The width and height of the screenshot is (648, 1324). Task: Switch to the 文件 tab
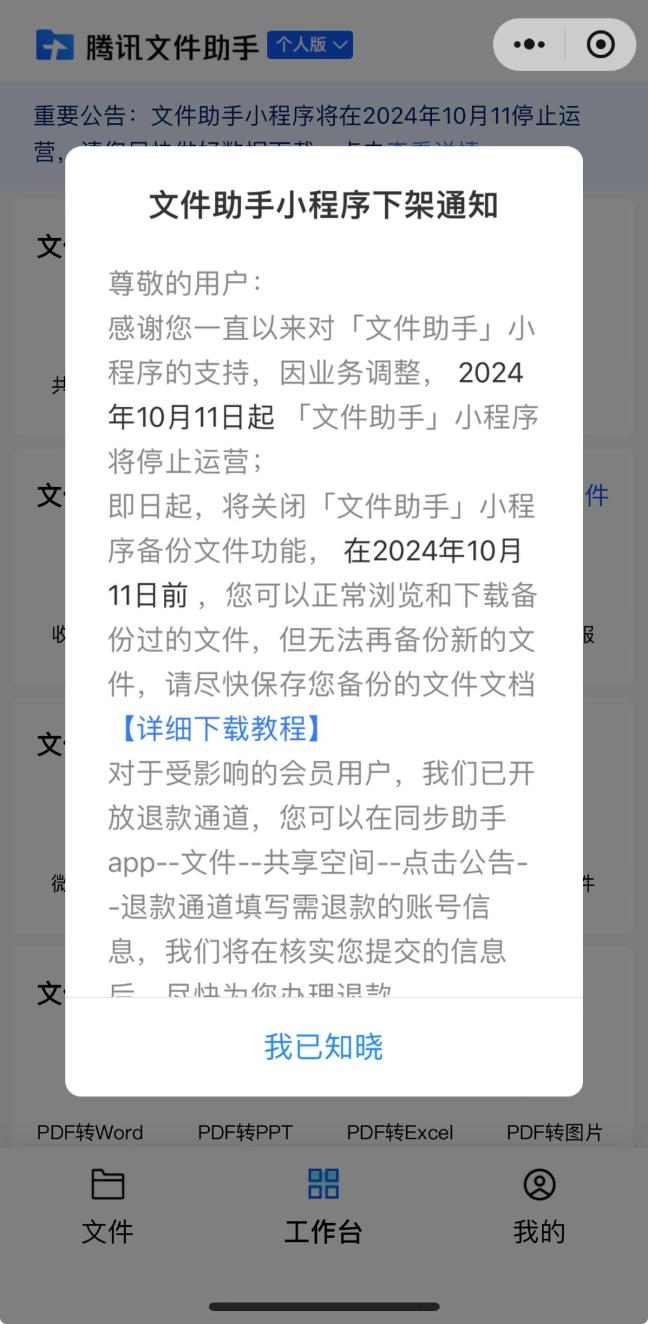(x=107, y=1206)
